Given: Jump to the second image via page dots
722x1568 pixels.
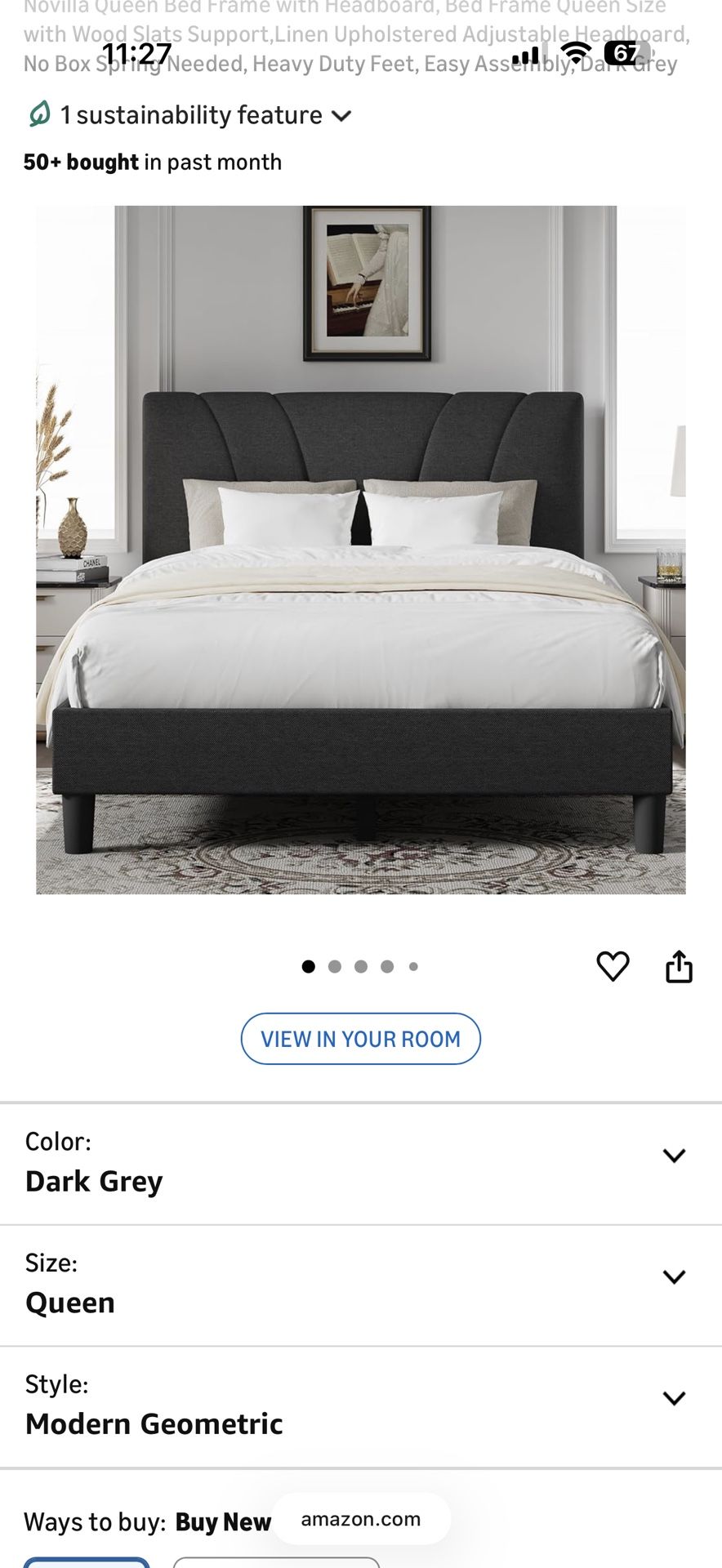Looking at the screenshot, I should (x=335, y=967).
